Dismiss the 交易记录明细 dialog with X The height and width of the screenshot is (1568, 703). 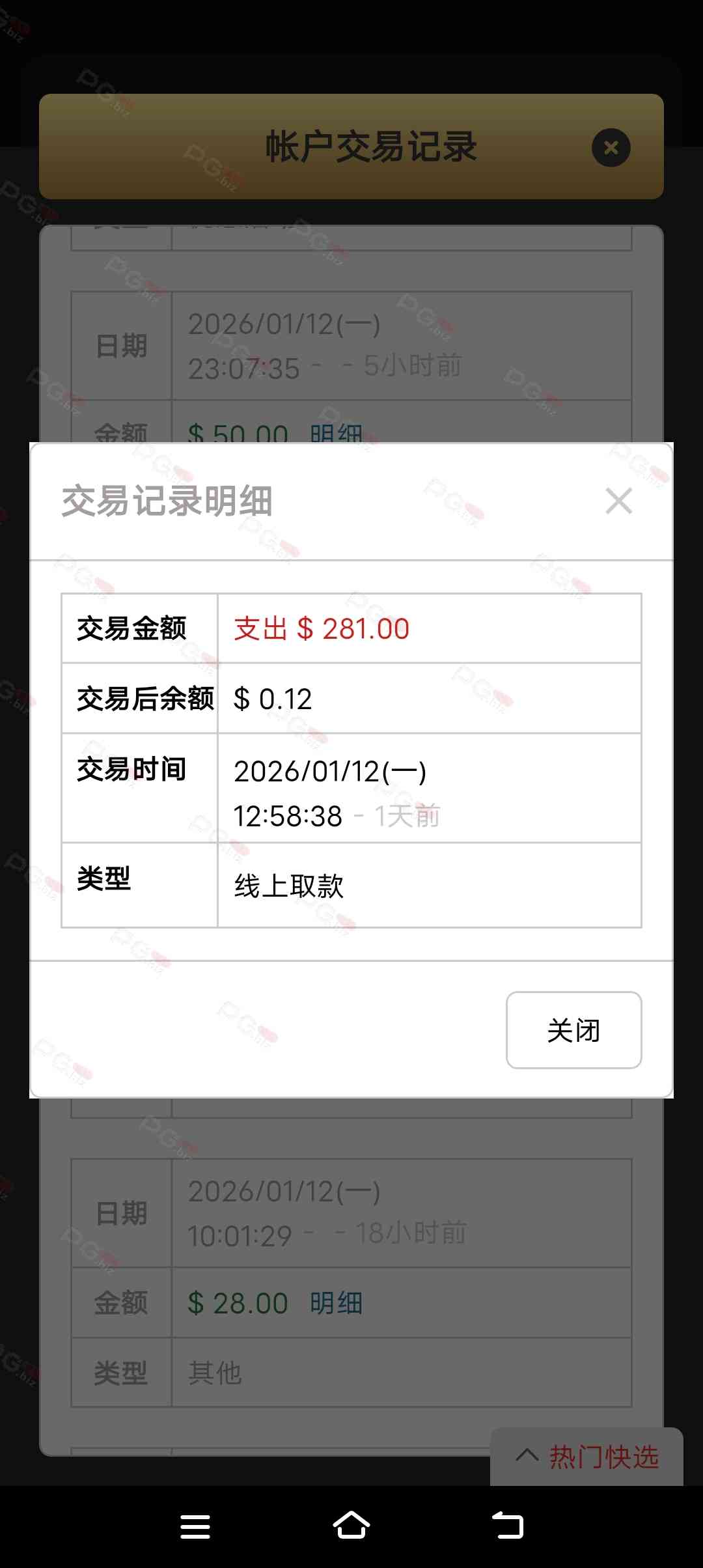pos(618,501)
